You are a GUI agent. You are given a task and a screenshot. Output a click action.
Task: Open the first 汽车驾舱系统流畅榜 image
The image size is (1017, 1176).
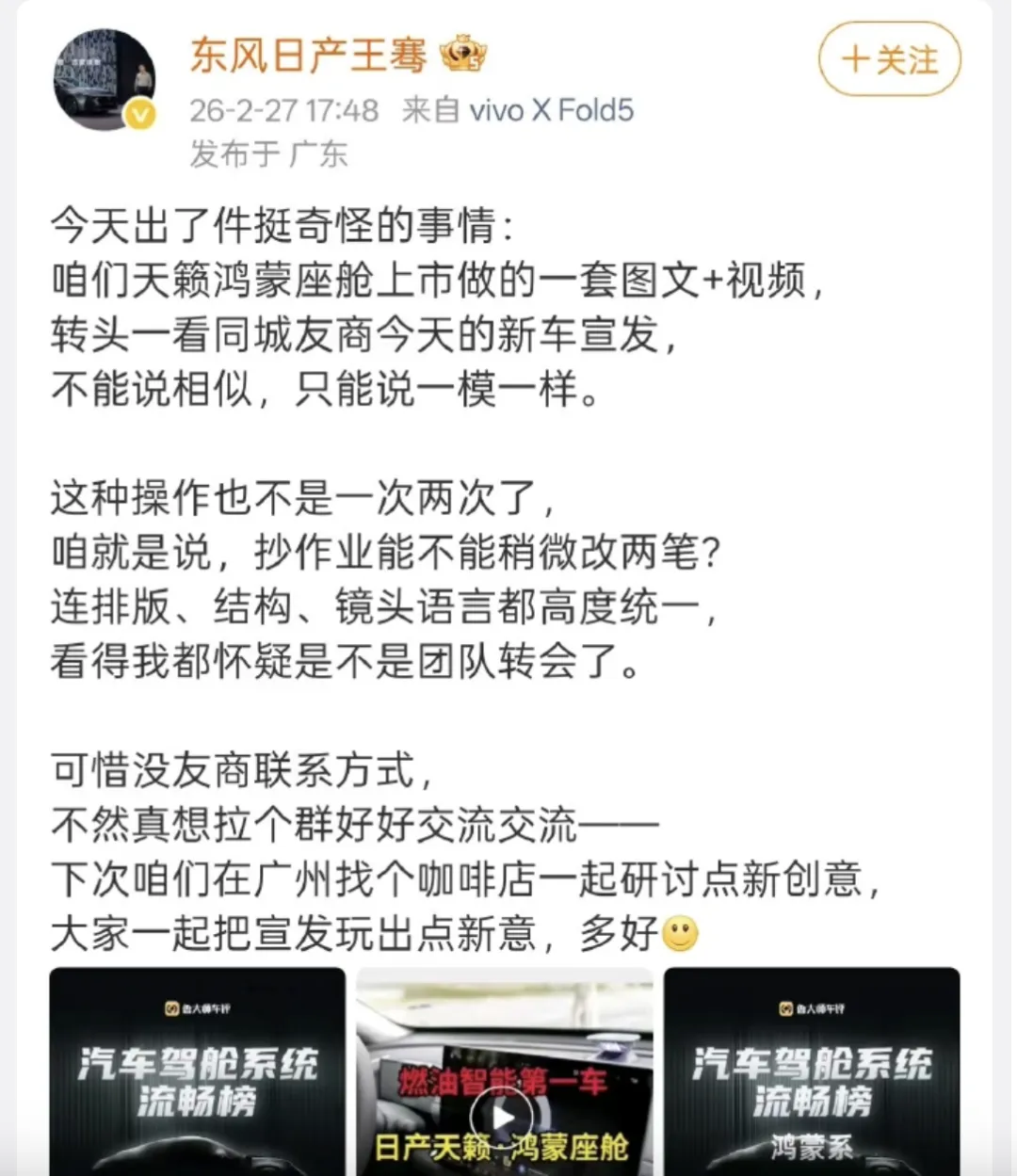197,1073
